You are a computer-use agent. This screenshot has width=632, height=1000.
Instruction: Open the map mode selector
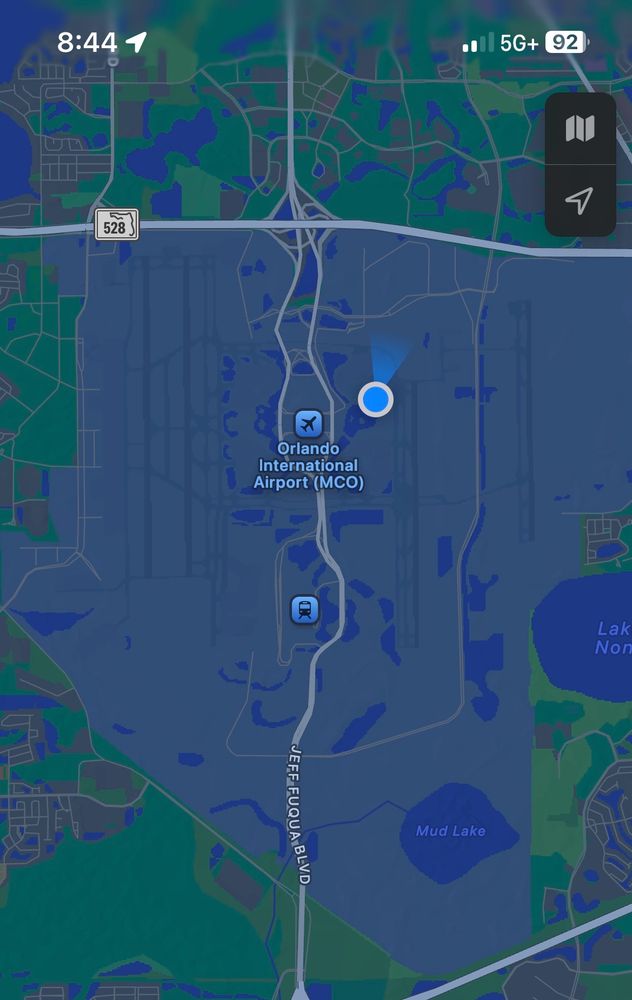click(579, 129)
